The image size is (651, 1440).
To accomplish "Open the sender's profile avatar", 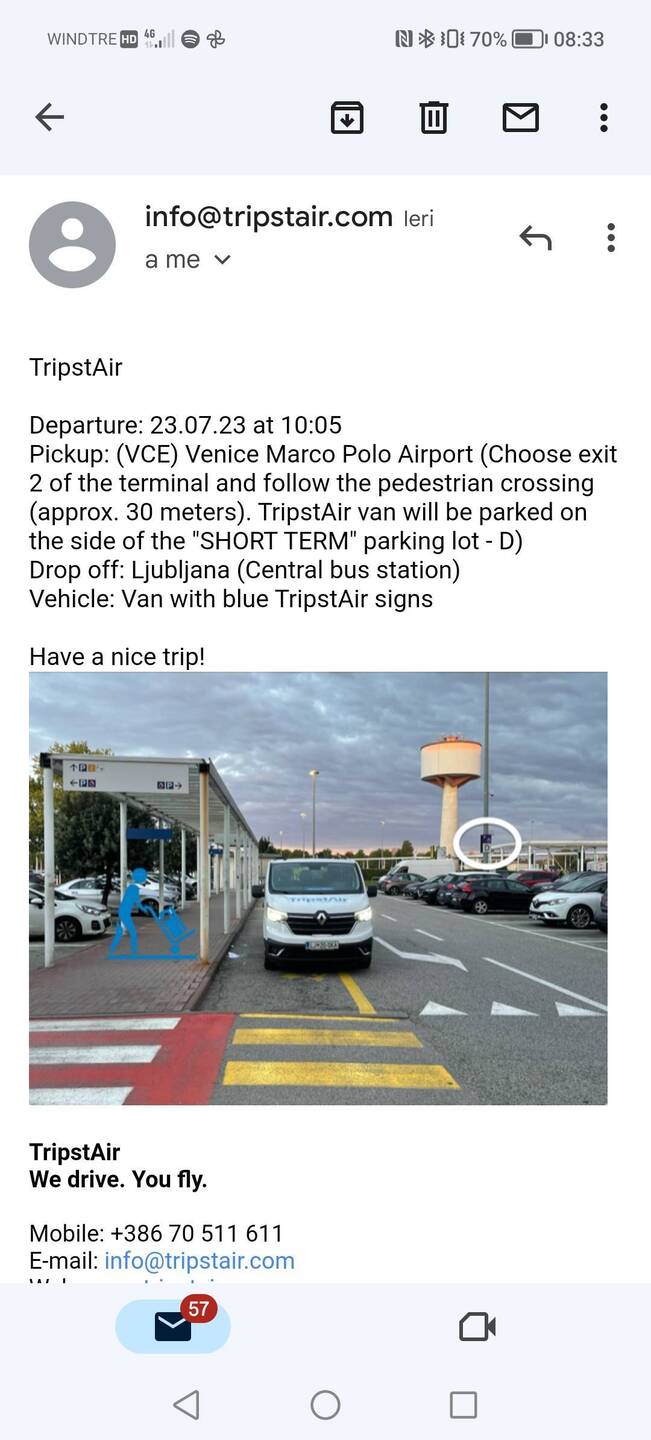I will 72,245.
